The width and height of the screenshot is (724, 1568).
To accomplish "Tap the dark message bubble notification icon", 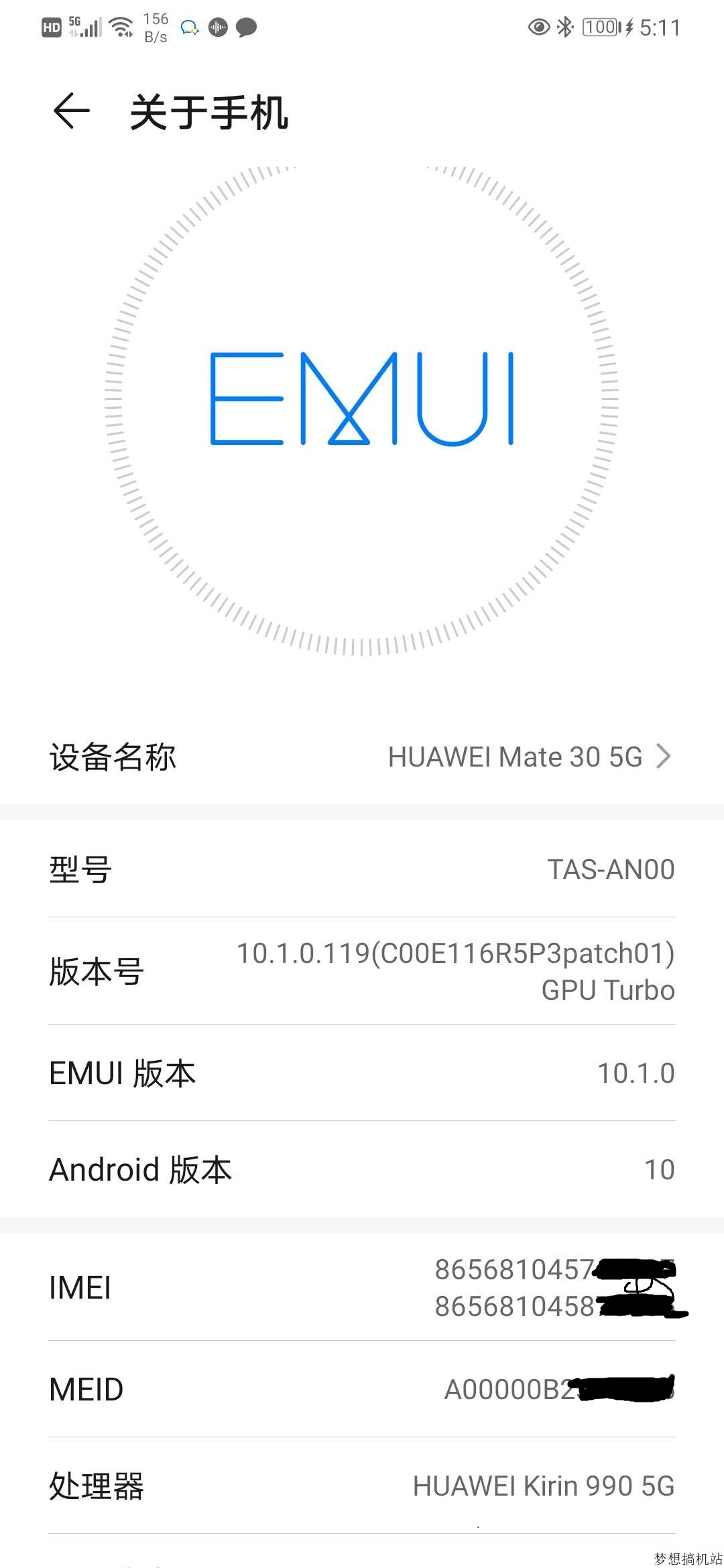I will click(x=245, y=27).
